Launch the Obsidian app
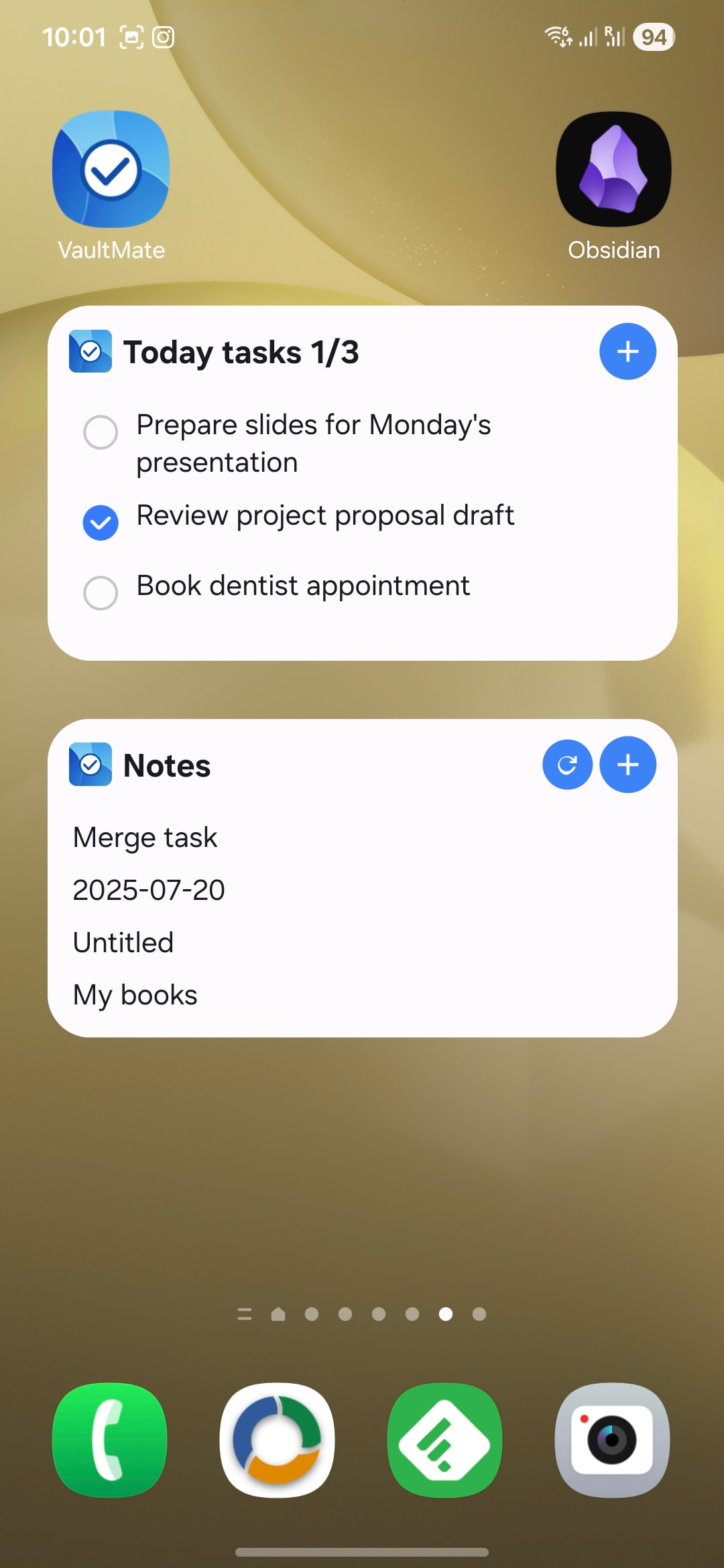 tap(613, 171)
